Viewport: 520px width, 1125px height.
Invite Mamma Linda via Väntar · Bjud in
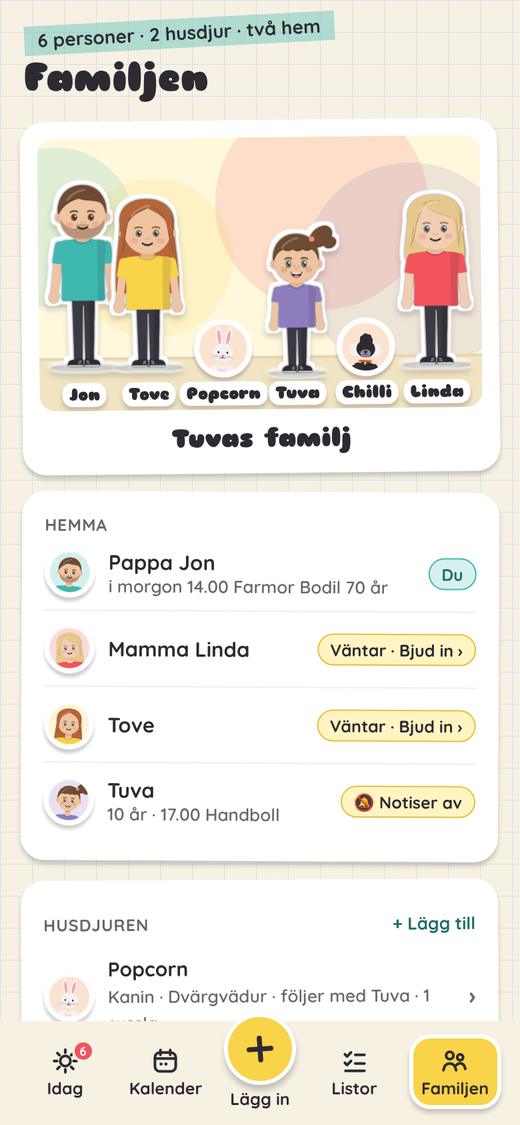[397, 650]
